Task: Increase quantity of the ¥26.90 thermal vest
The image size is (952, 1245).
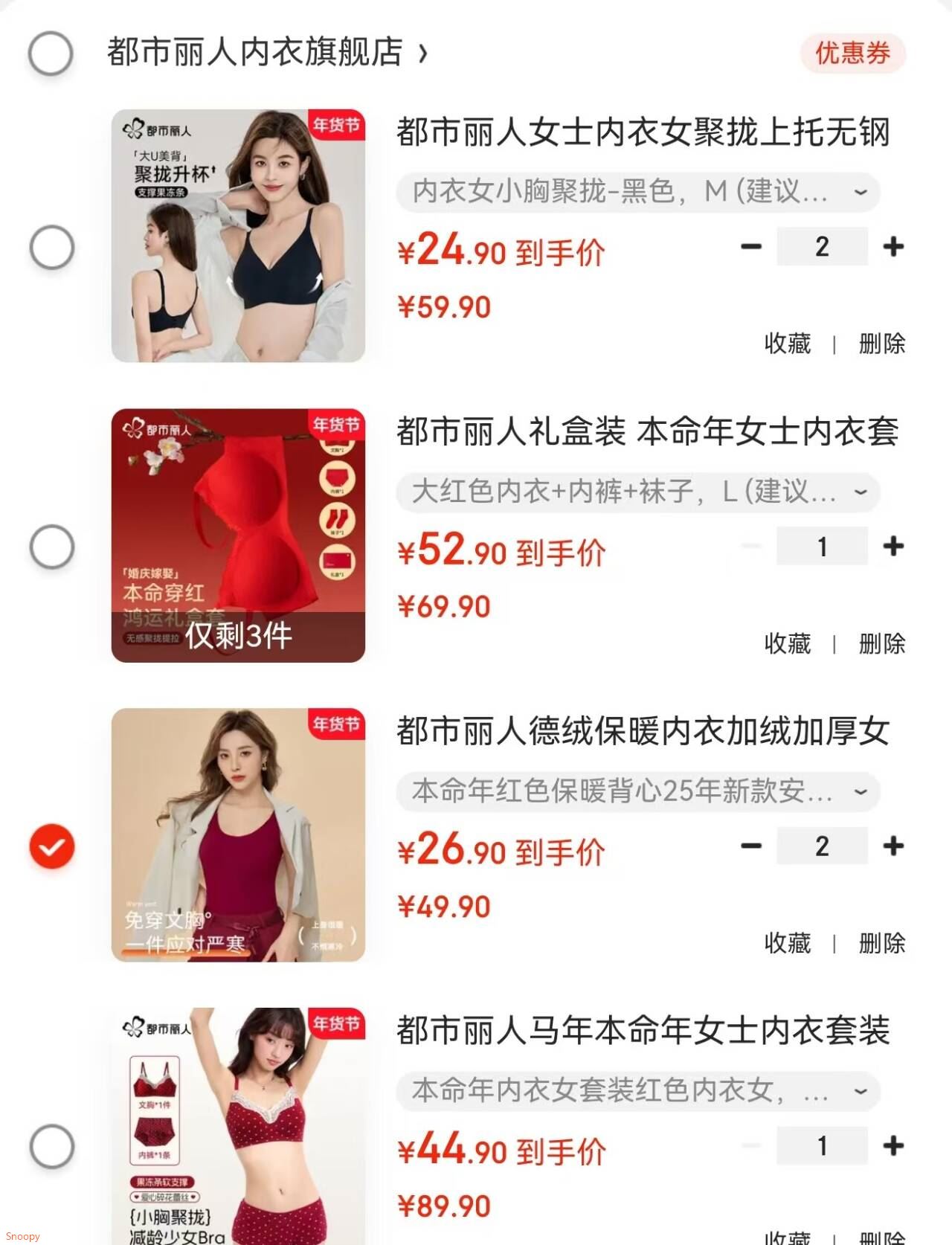Action: pyautogui.click(x=894, y=845)
